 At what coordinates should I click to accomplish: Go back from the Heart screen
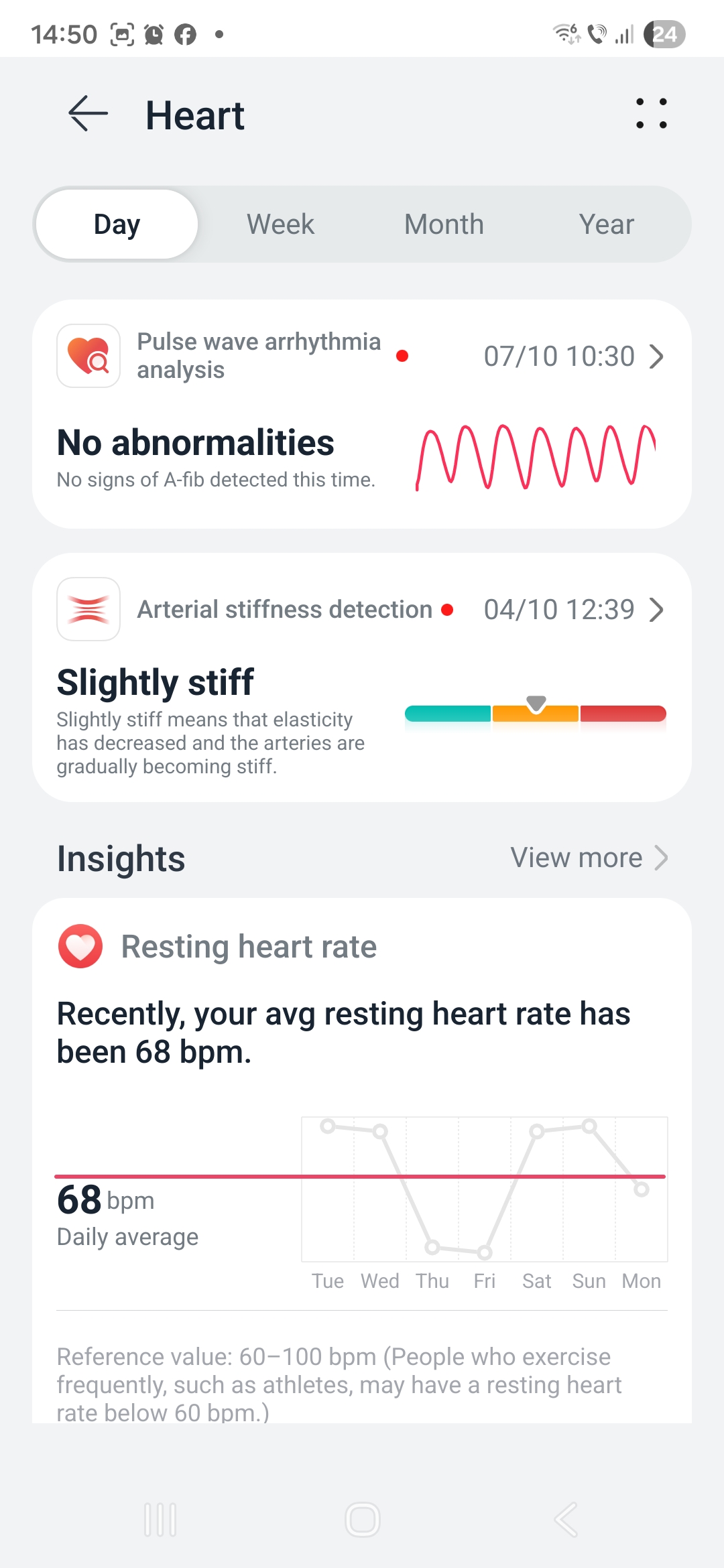88,114
